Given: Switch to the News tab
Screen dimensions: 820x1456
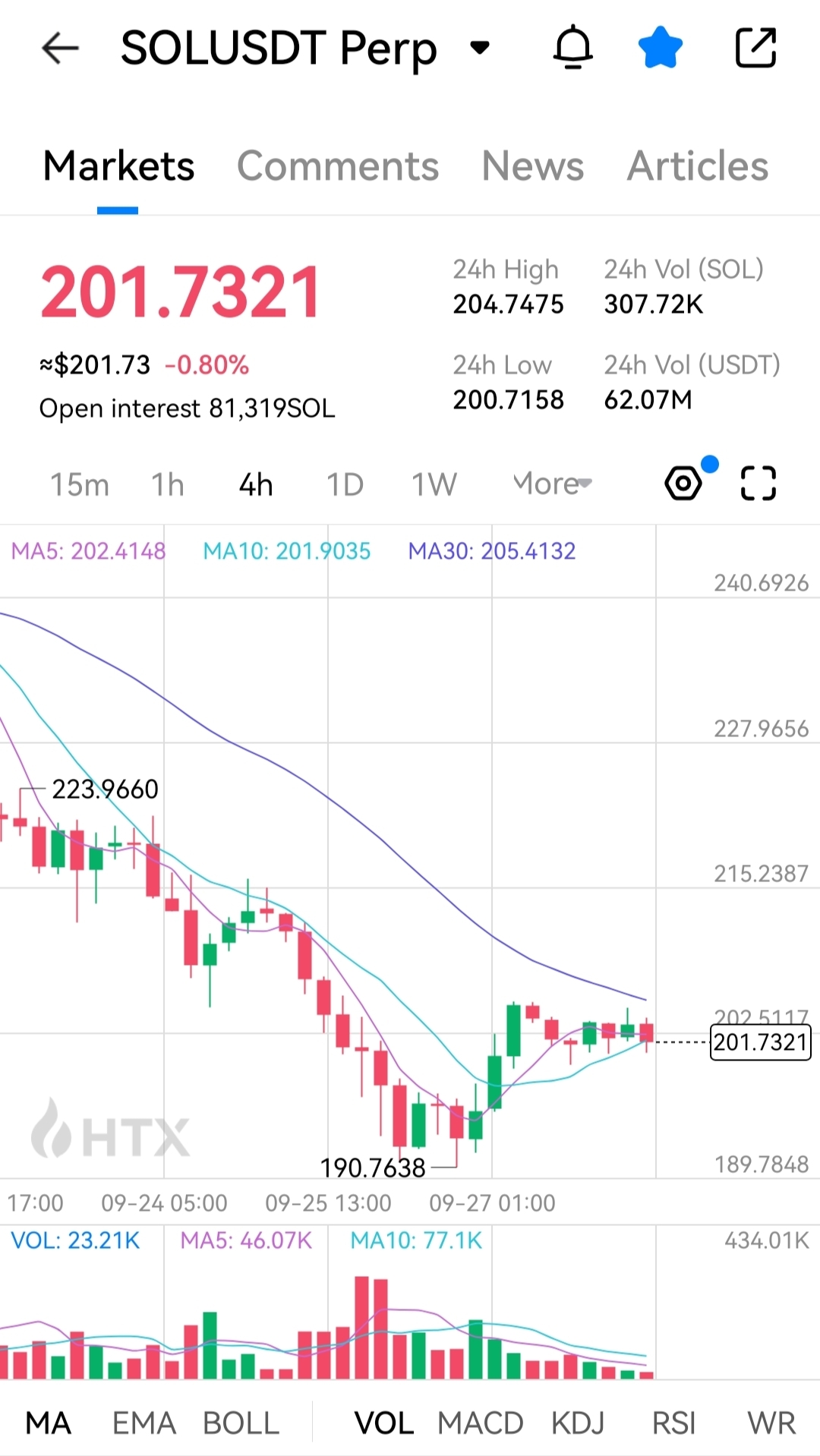Looking at the screenshot, I should coord(533,166).
